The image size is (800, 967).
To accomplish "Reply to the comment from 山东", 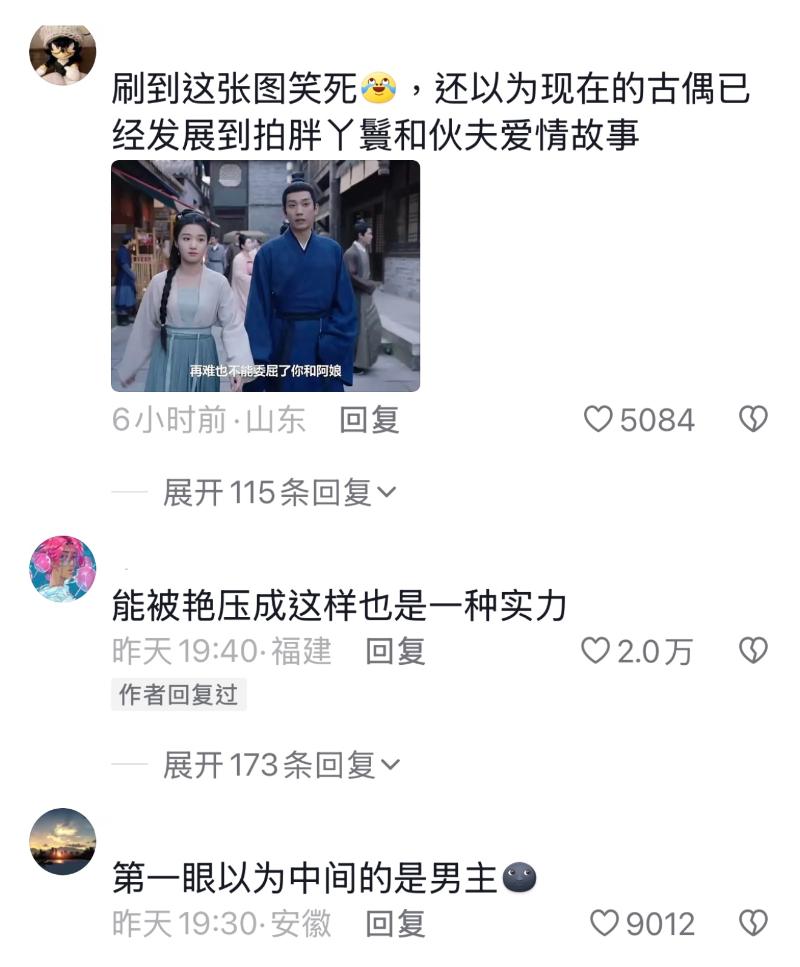I will click(369, 420).
